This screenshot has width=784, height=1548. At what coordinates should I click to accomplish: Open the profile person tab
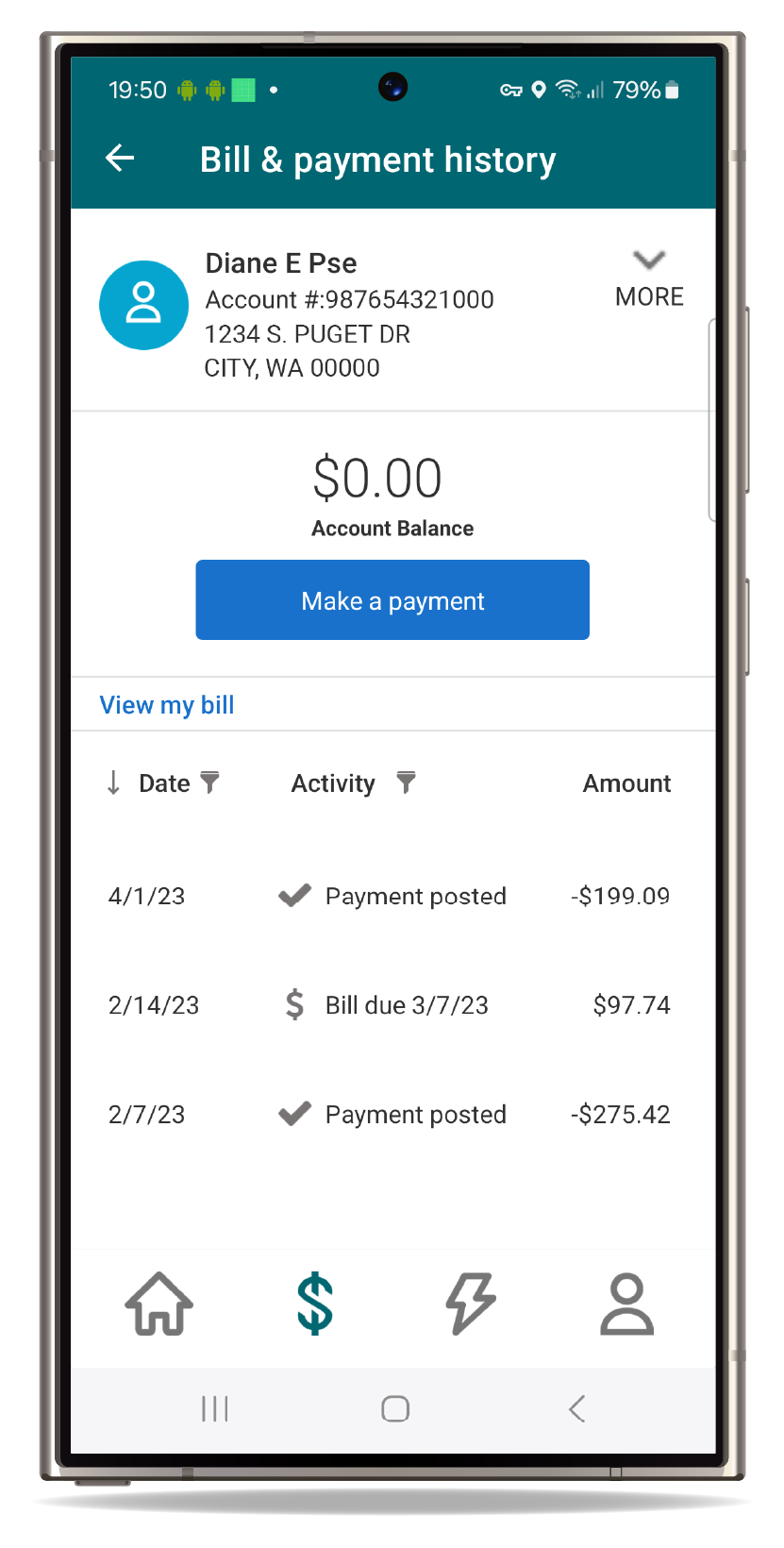[x=626, y=1304]
